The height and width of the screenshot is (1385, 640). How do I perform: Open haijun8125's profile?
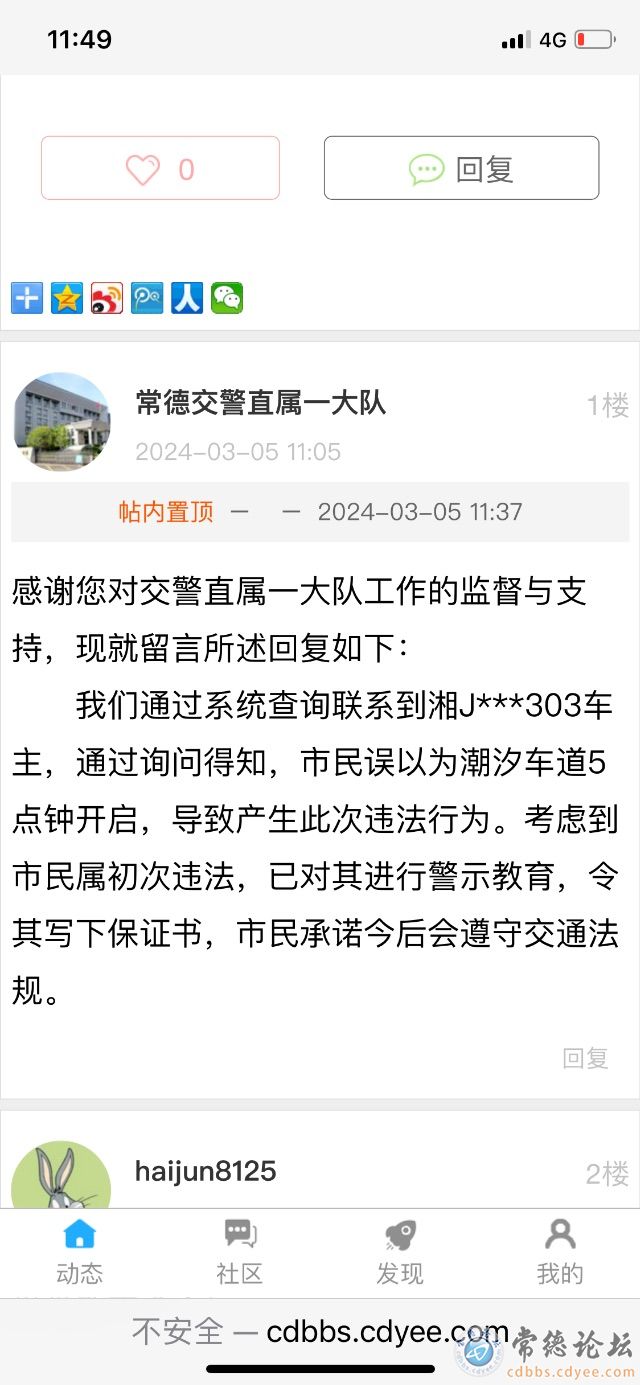[x=205, y=1172]
